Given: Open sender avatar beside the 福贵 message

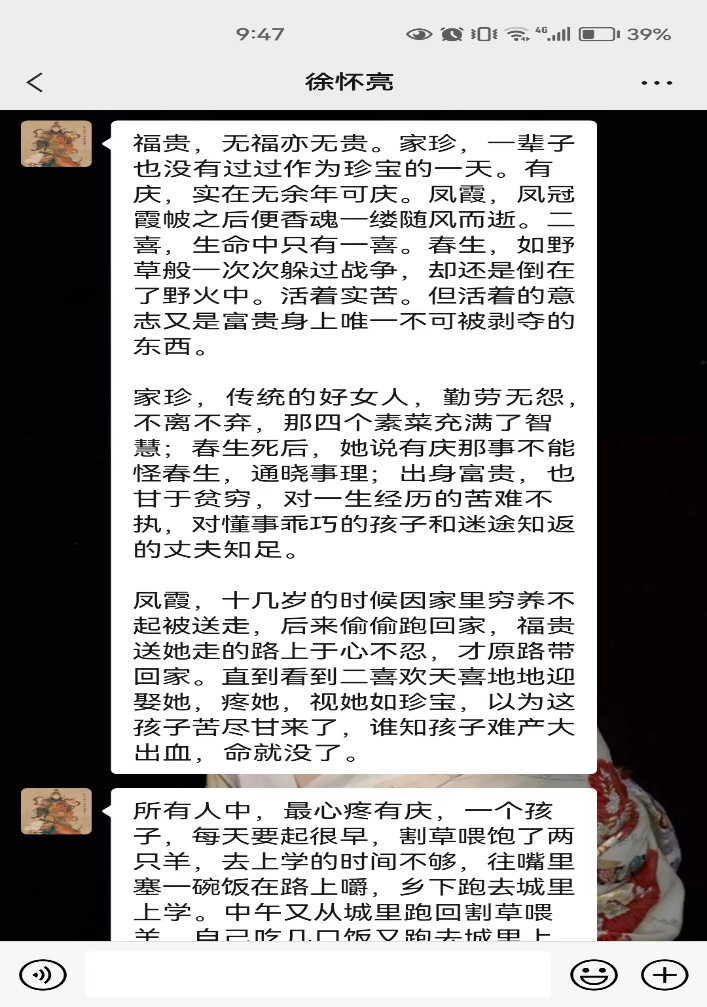Looking at the screenshot, I should coord(56,144).
